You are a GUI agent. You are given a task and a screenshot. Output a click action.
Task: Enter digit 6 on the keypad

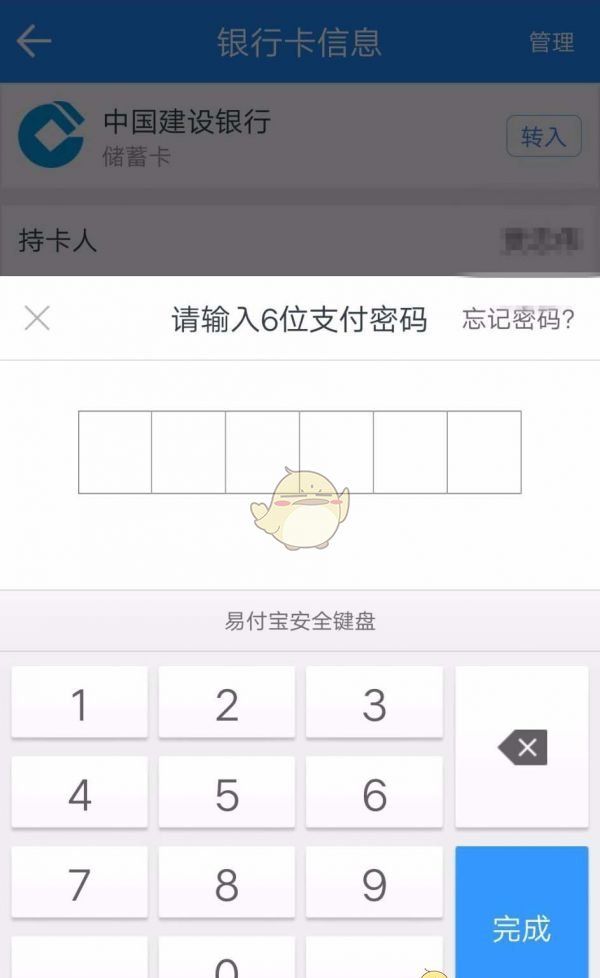[374, 794]
